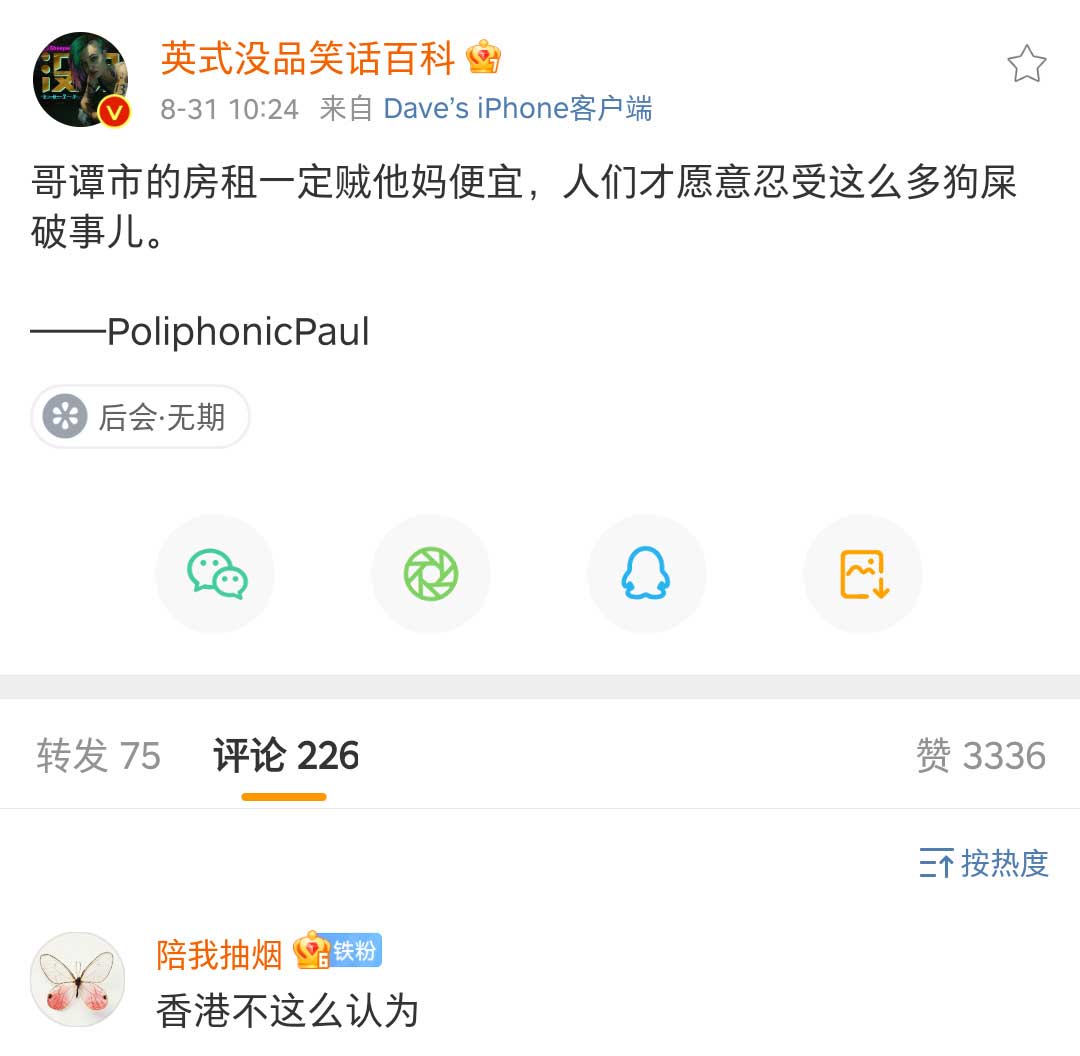The width and height of the screenshot is (1080, 1056).
Task: Switch to the 转发 75 tab
Action: 98,756
